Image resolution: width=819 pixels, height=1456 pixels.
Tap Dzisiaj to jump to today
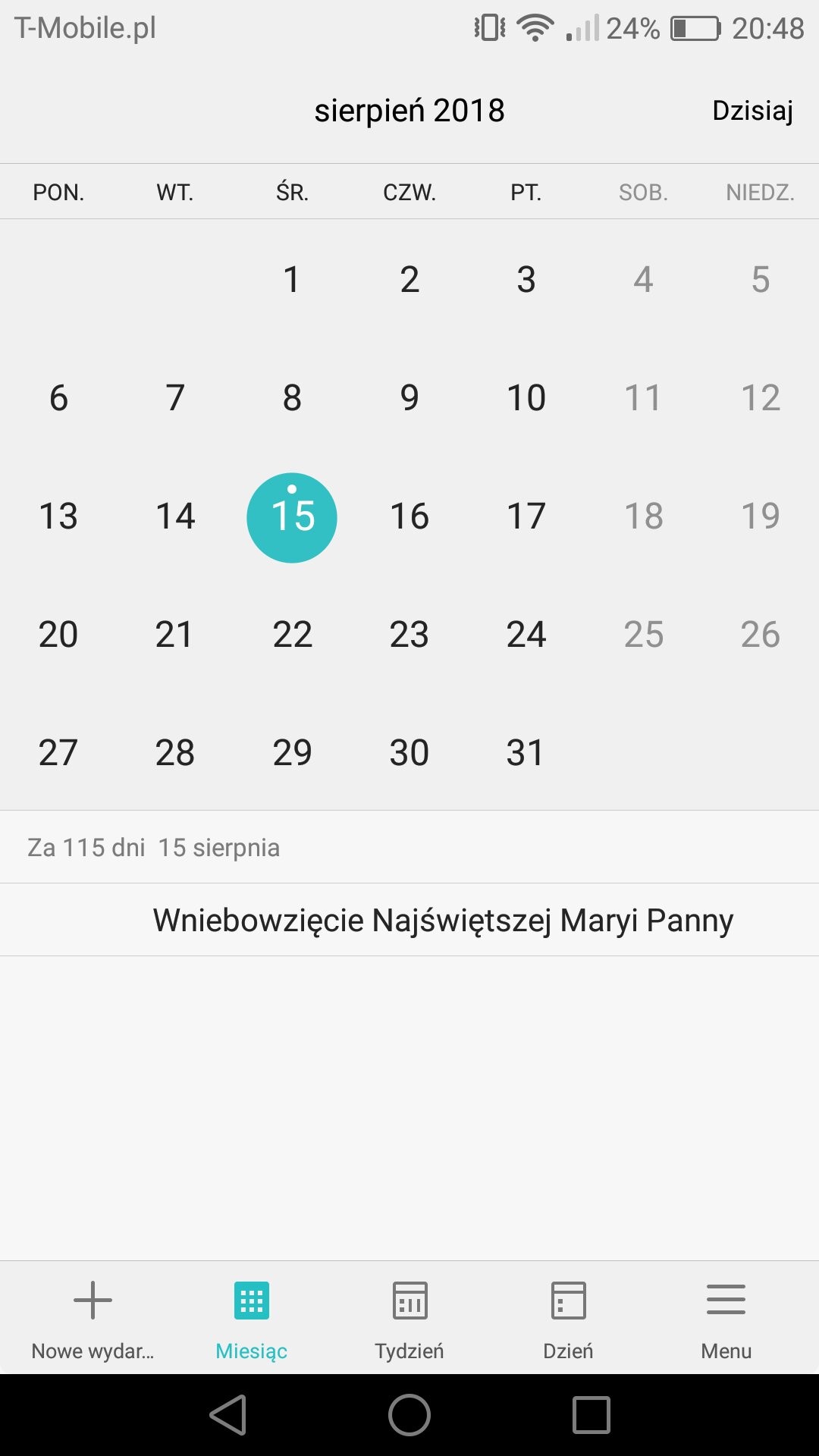tap(752, 111)
